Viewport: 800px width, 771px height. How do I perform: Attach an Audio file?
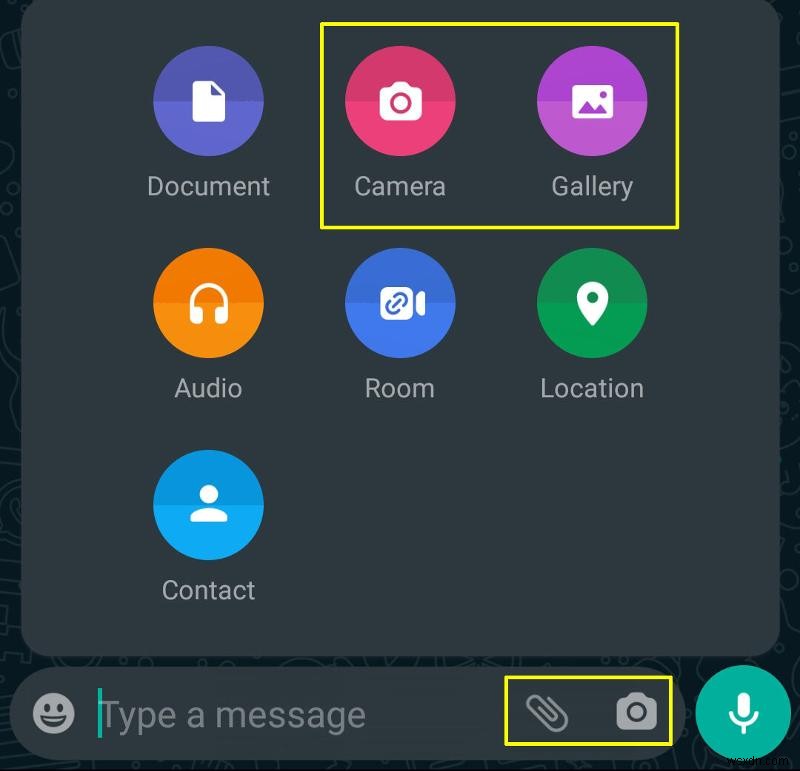click(208, 305)
